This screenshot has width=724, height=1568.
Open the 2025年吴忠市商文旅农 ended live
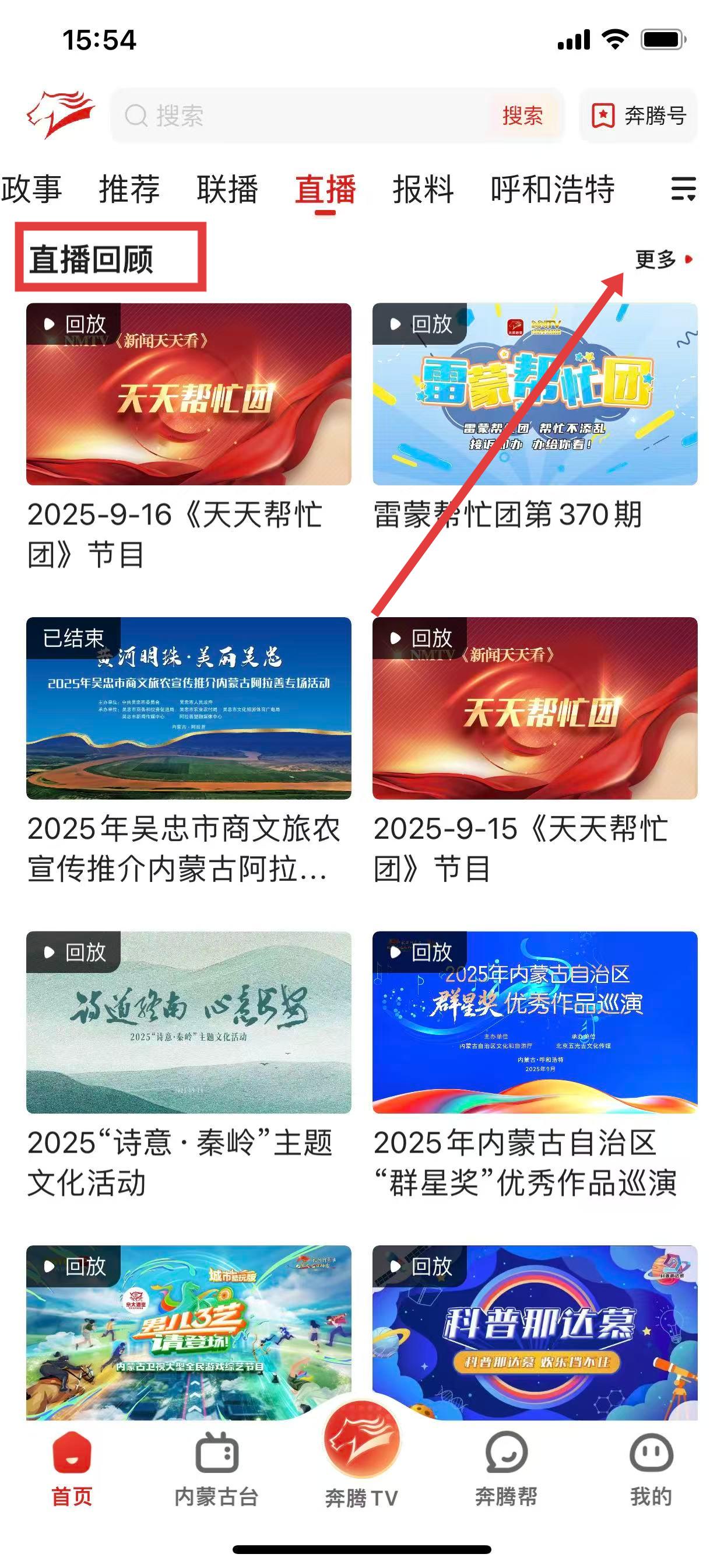click(x=189, y=709)
